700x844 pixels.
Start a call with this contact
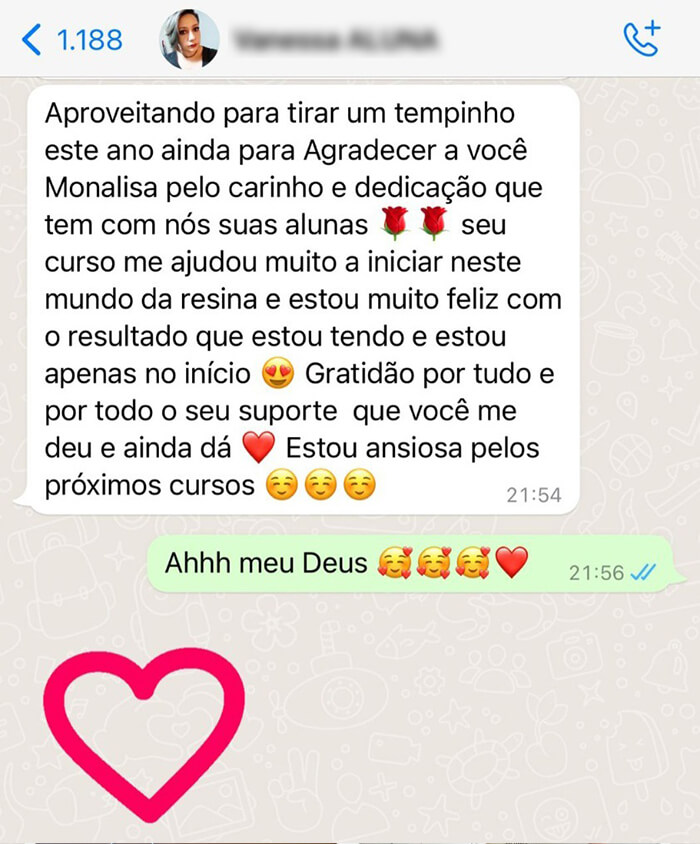click(x=641, y=38)
